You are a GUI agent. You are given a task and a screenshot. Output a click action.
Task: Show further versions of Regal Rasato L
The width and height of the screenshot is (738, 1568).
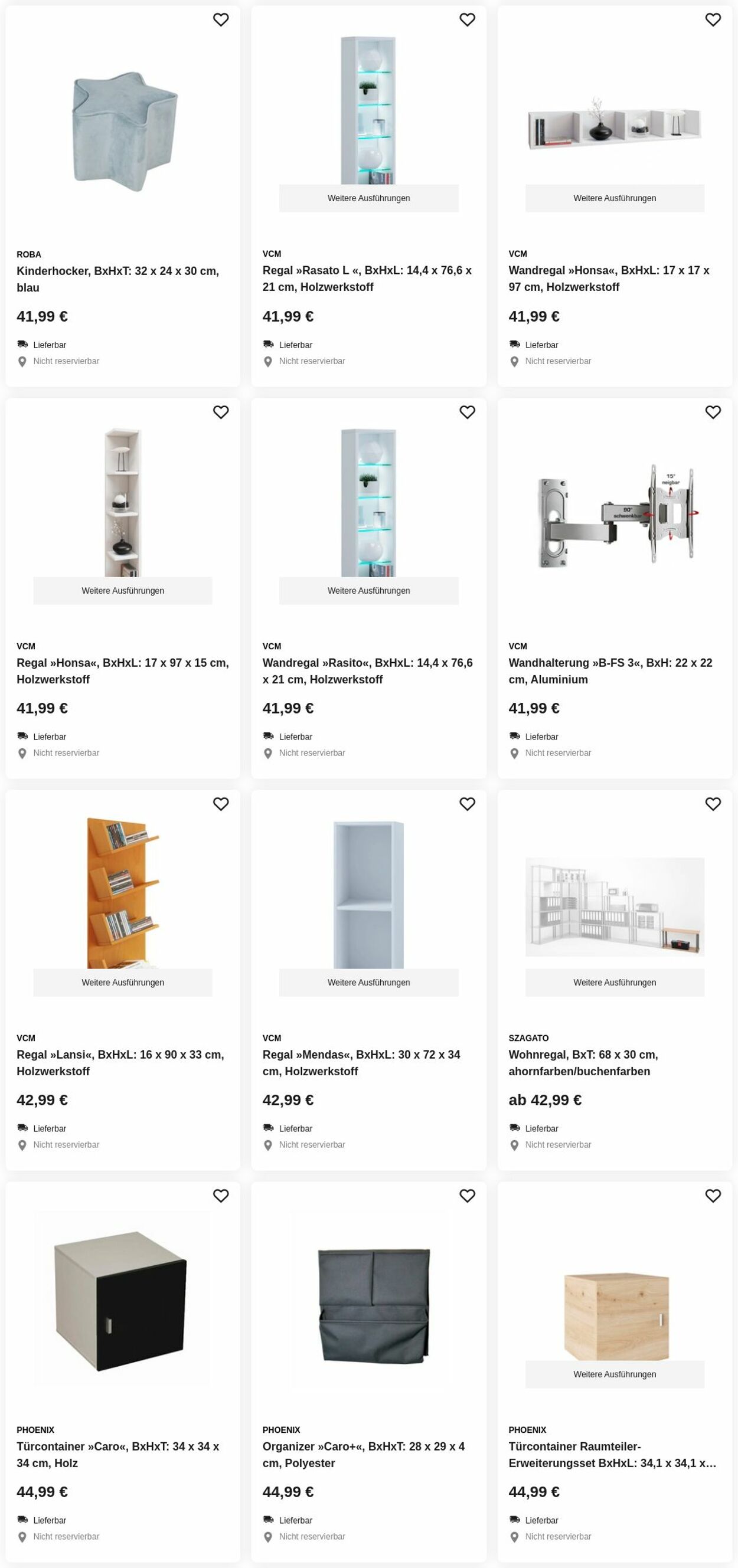coord(368,198)
